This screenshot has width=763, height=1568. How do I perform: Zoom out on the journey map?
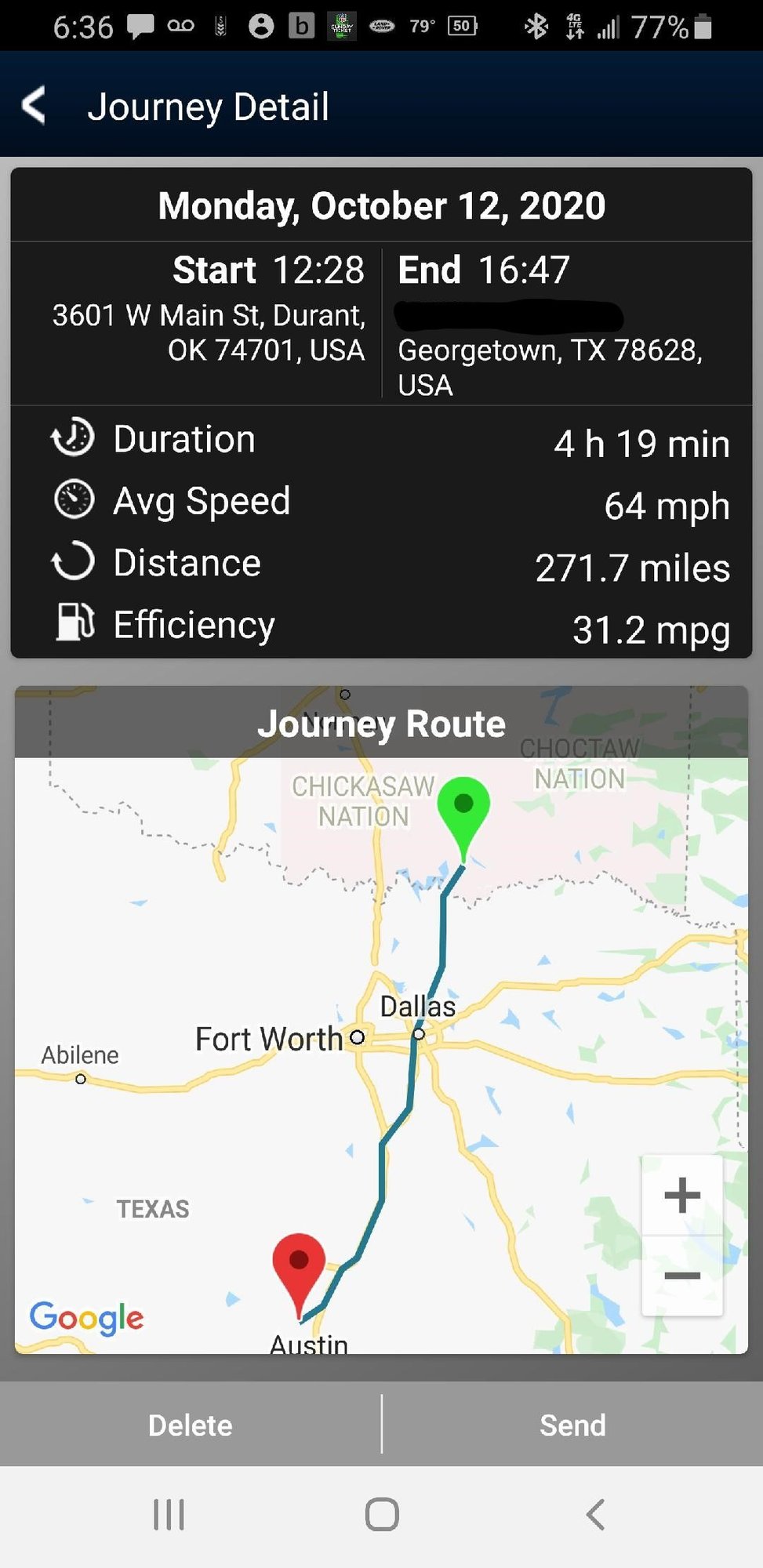tap(681, 1276)
